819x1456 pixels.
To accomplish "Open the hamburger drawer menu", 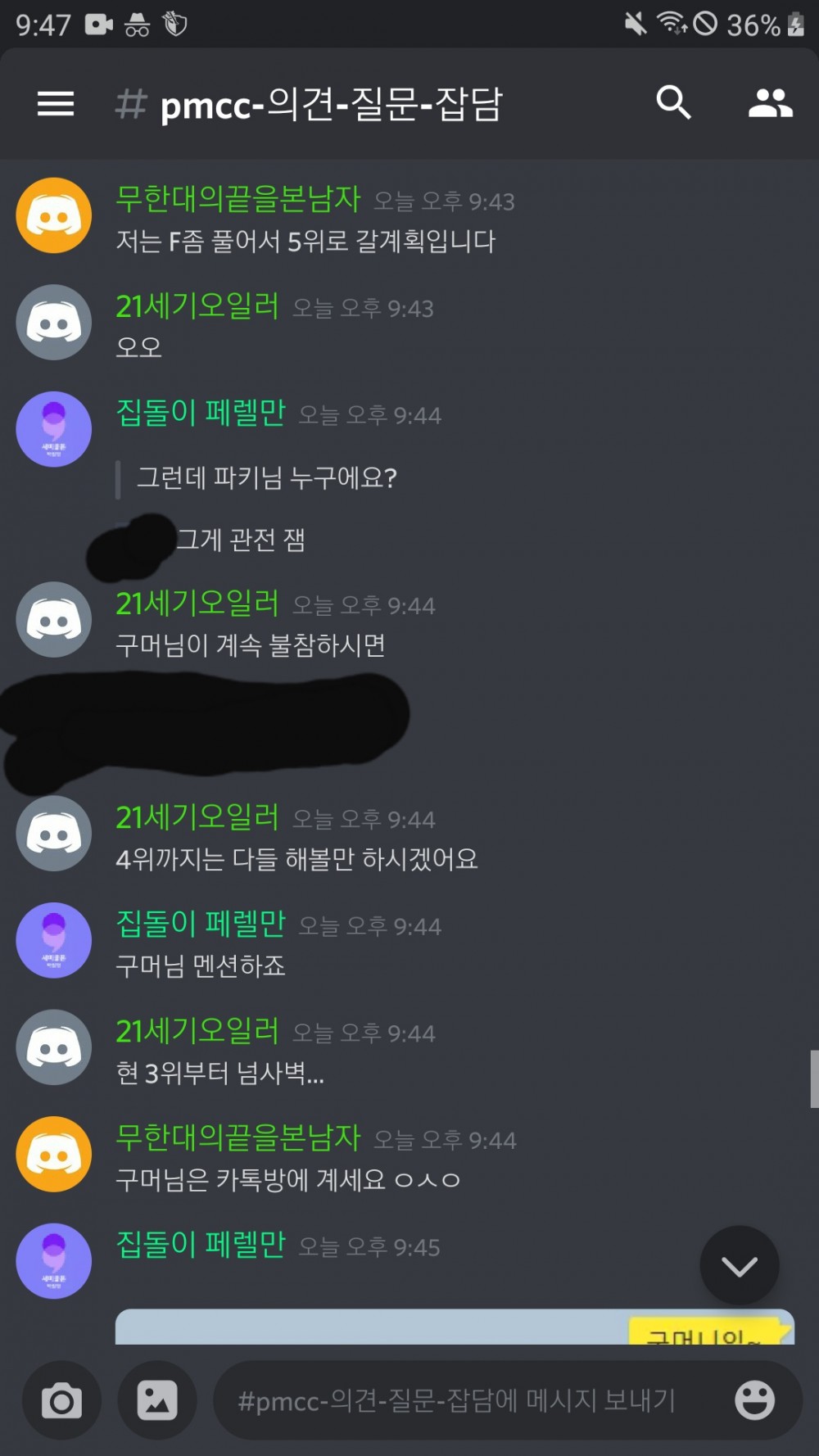I will coord(56,104).
